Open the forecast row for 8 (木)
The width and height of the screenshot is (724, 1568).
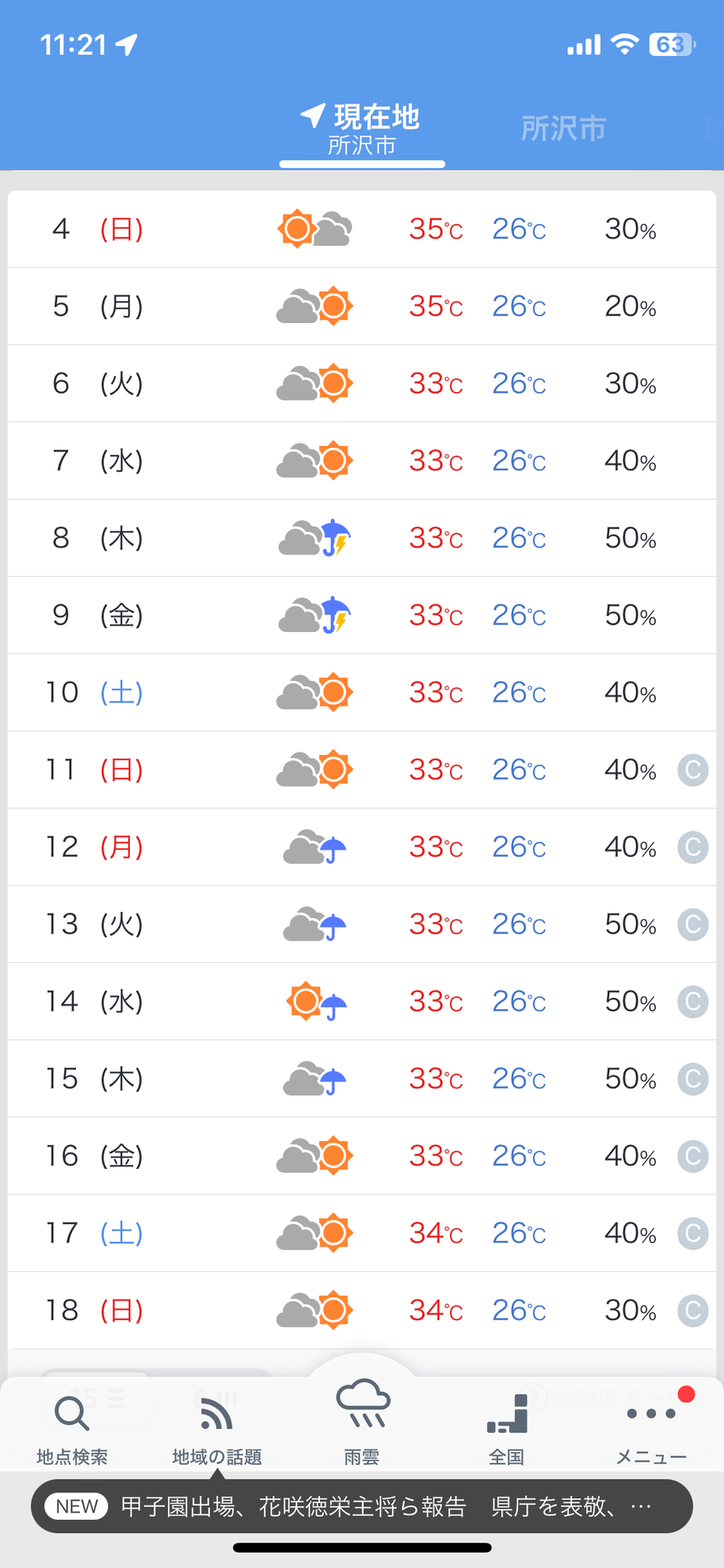click(x=362, y=539)
